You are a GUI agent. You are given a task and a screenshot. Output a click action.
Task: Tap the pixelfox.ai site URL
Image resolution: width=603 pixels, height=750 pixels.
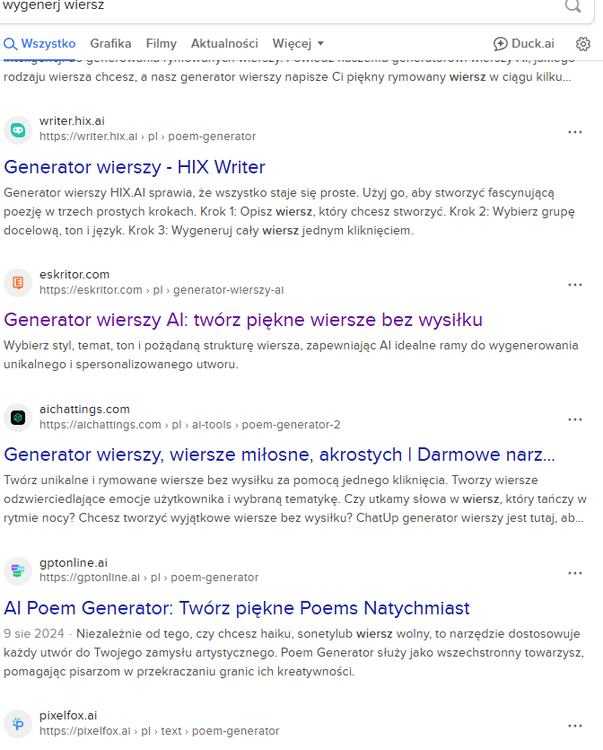click(159, 731)
